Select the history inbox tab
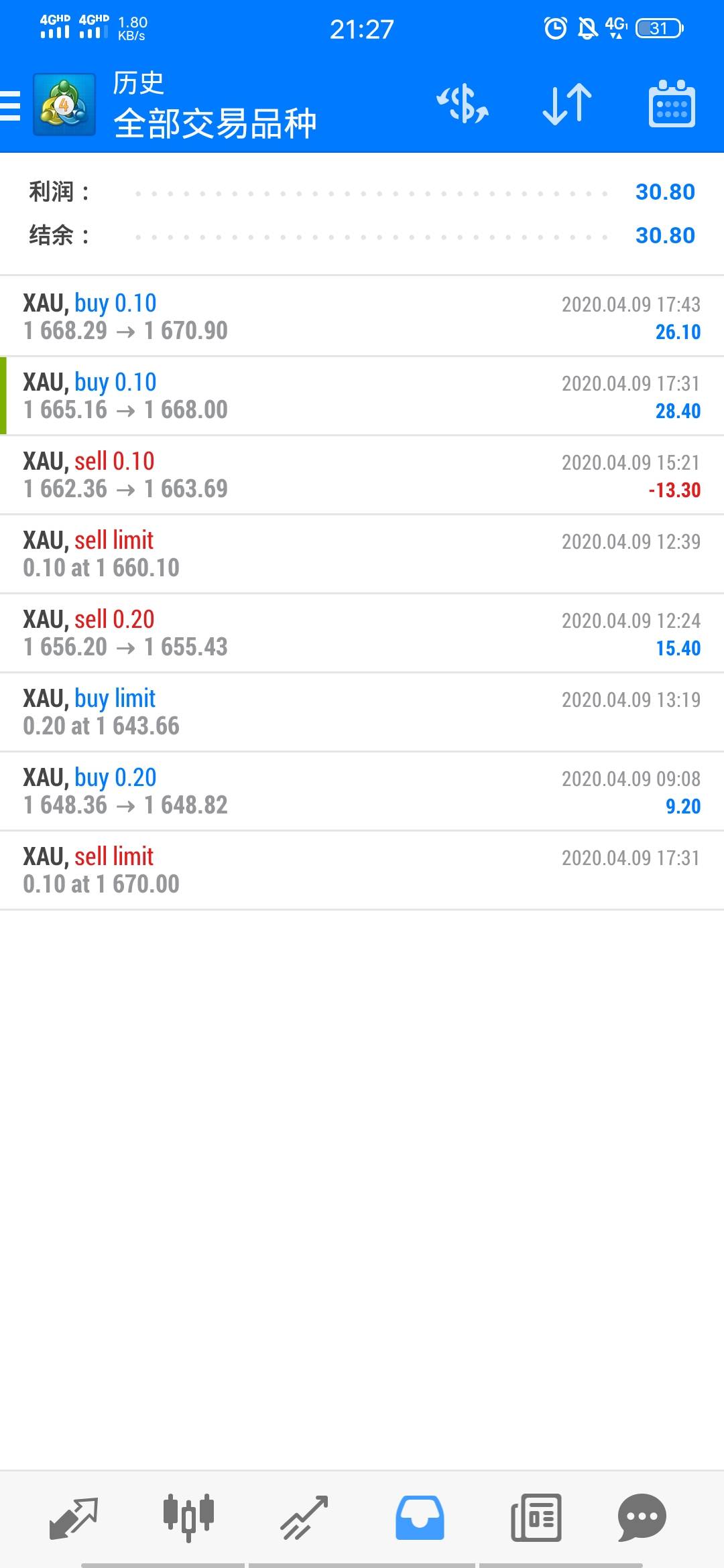Image resolution: width=724 pixels, height=1568 pixels. (x=420, y=1517)
